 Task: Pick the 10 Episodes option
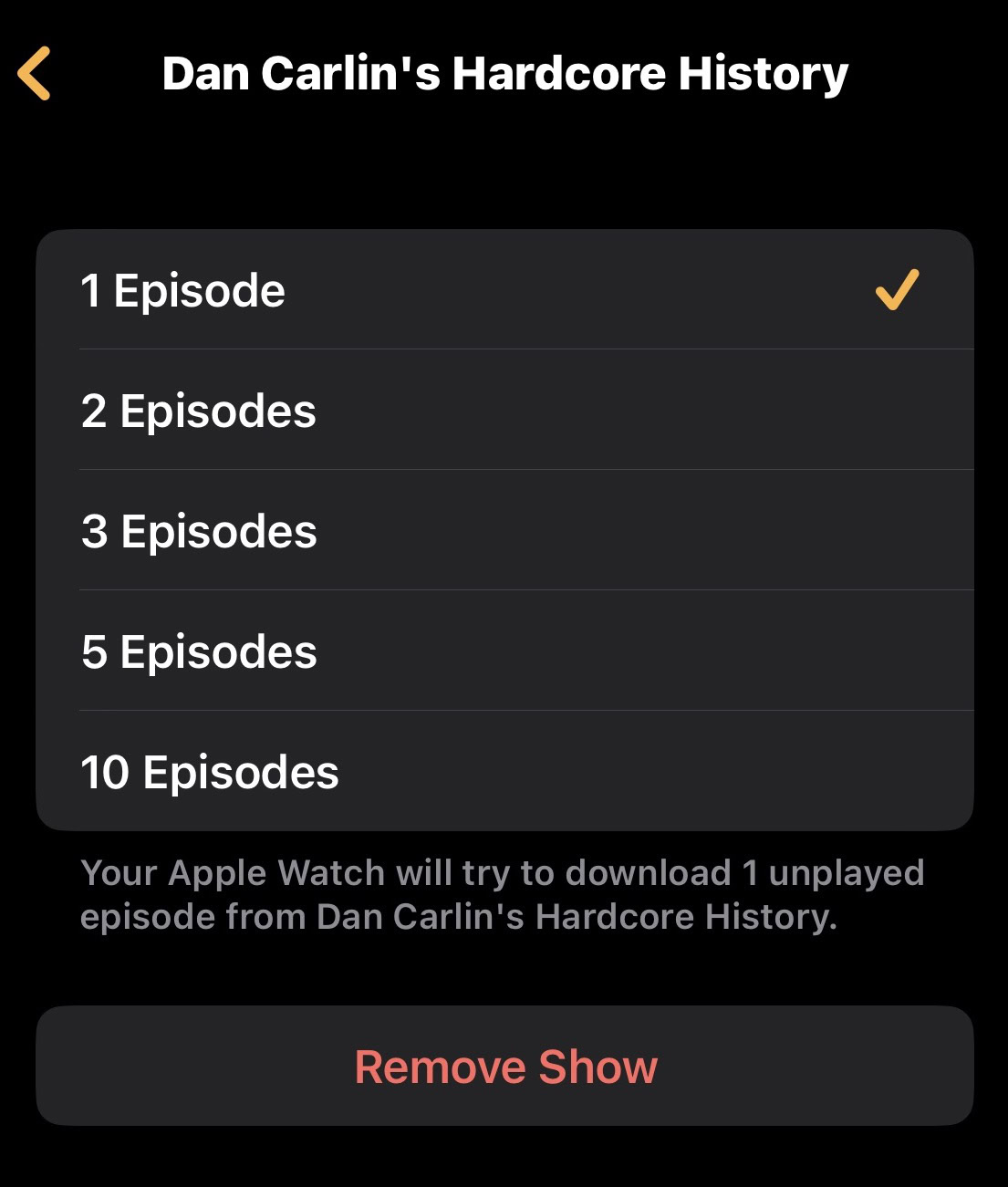tap(210, 772)
